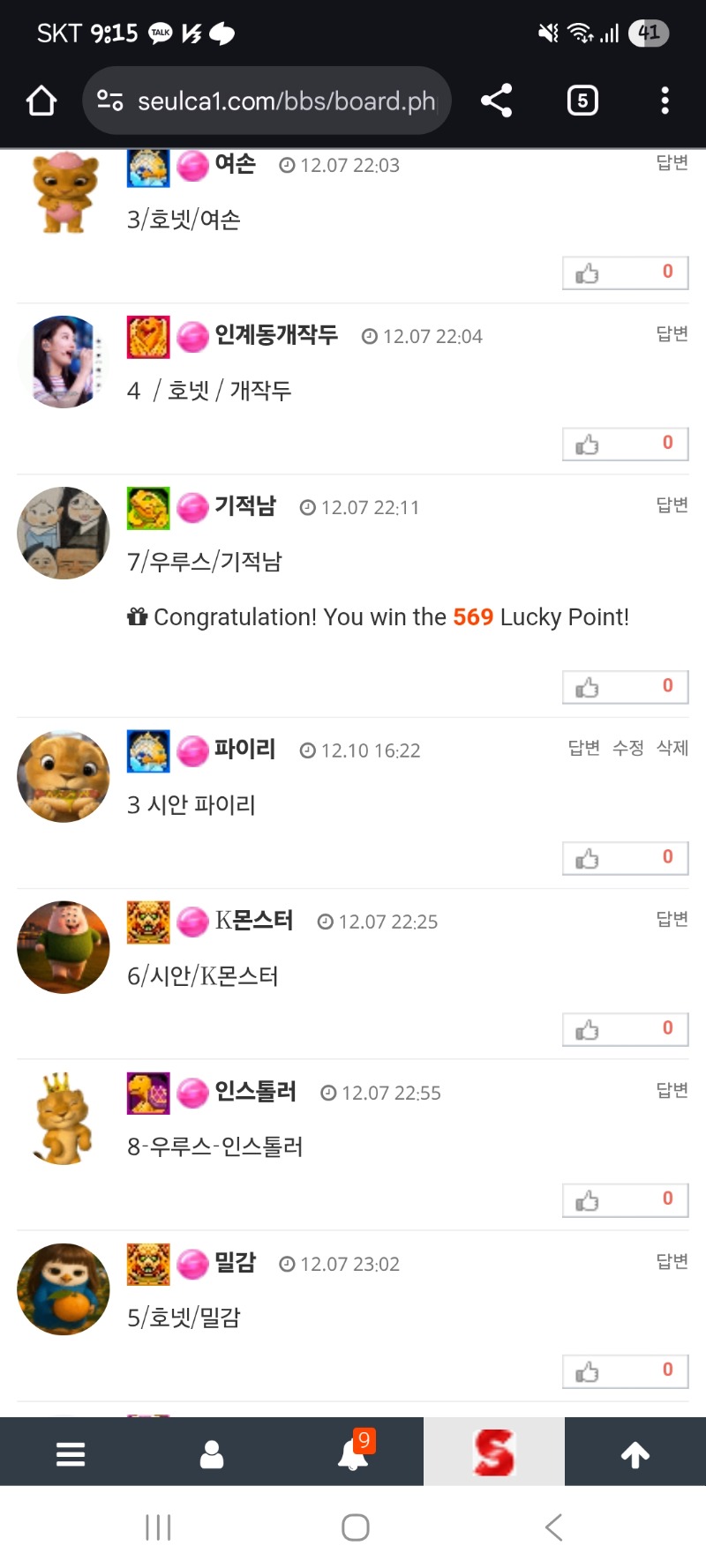The height and width of the screenshot is (1568, 706).
Task: Open 인스톨러's profile picture
Action: click(63, 1118)
